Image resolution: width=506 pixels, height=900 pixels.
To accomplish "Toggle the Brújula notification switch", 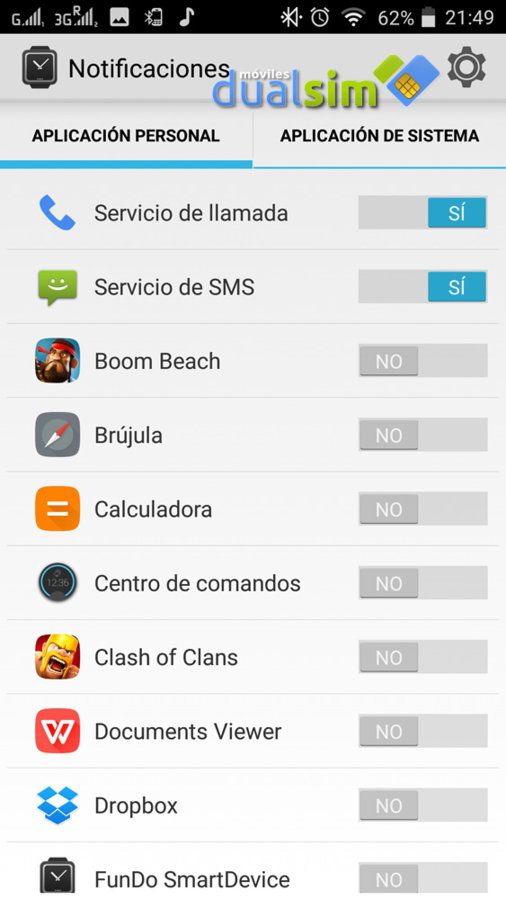I will (423, 435).
